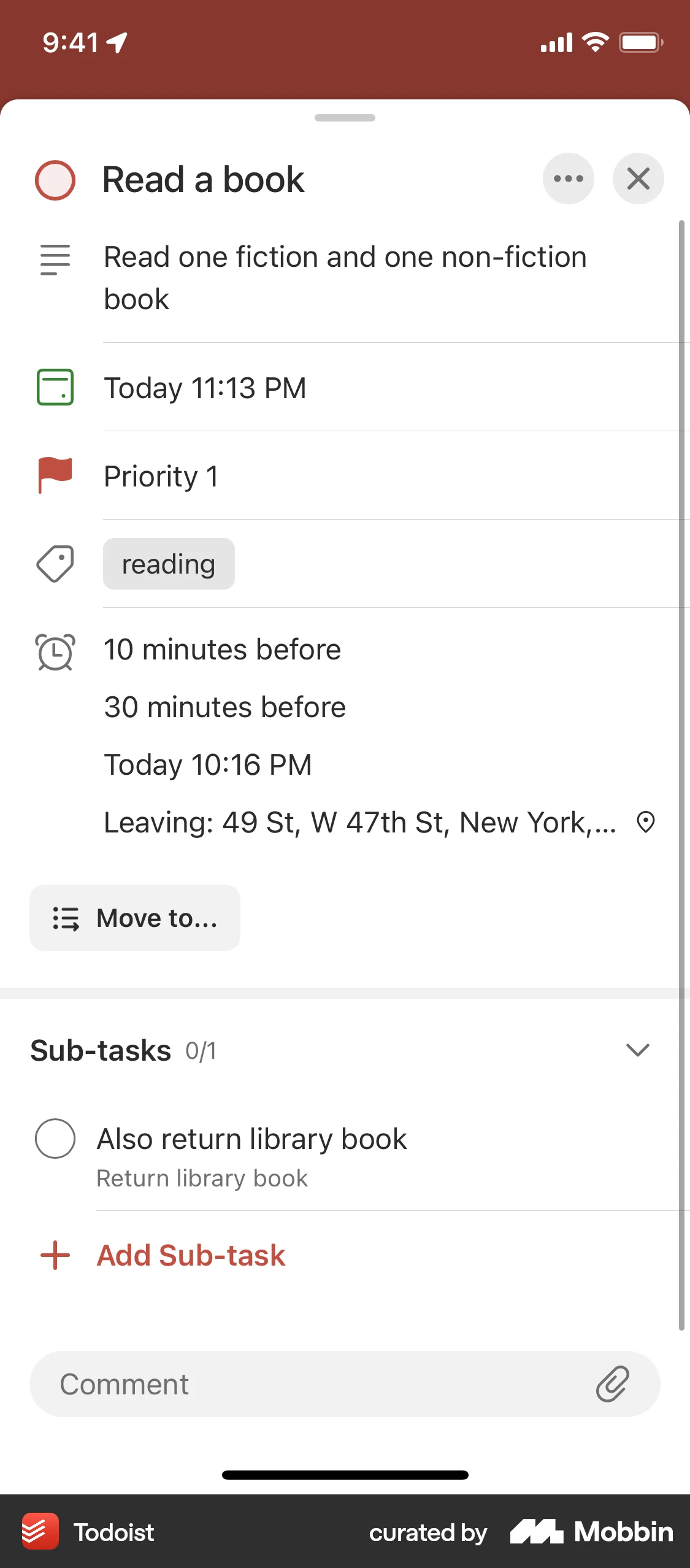
Task: Collapse the Sub-tasks section
Action: [x=637, y=1050]
